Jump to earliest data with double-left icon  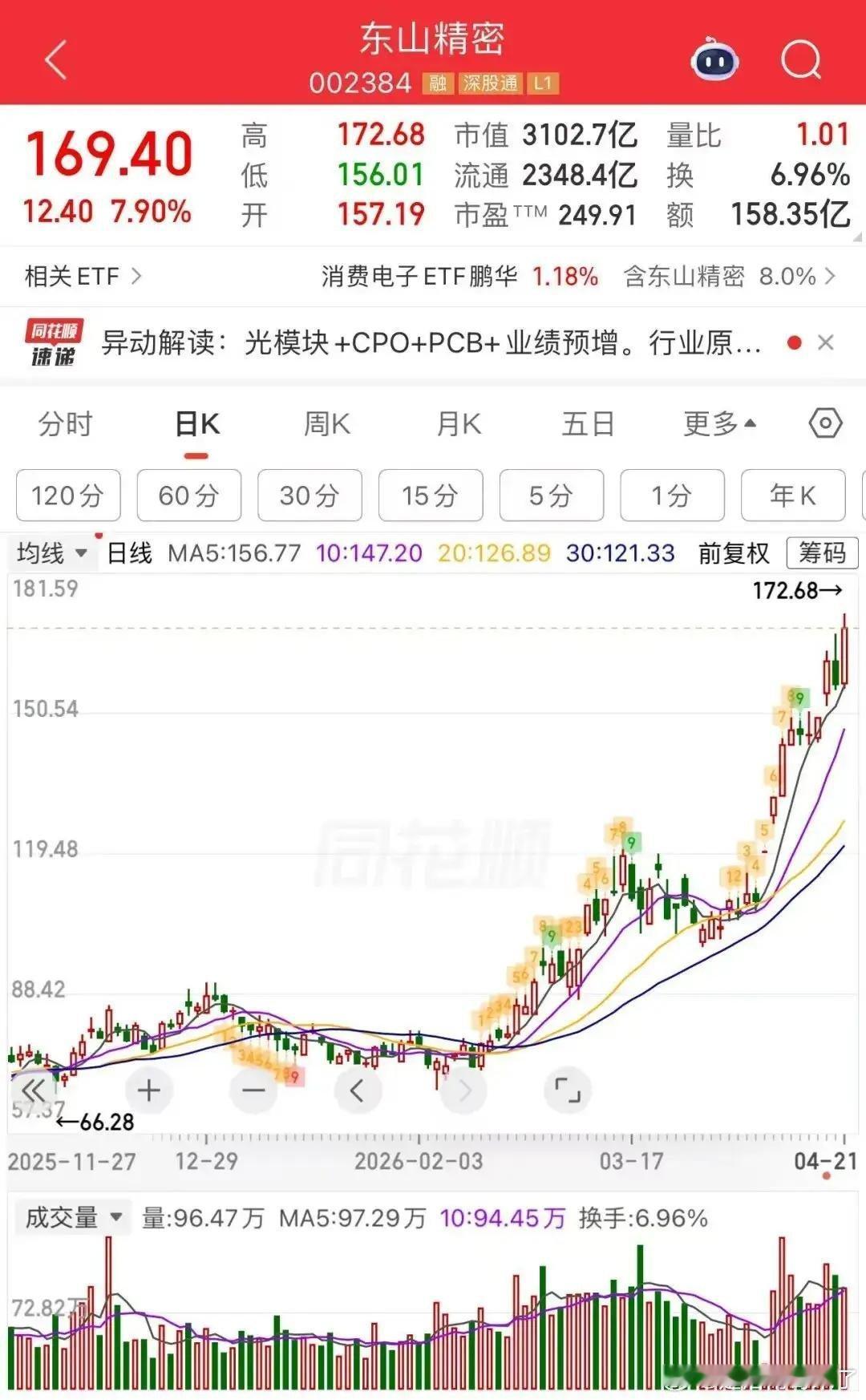point(32,1090)
